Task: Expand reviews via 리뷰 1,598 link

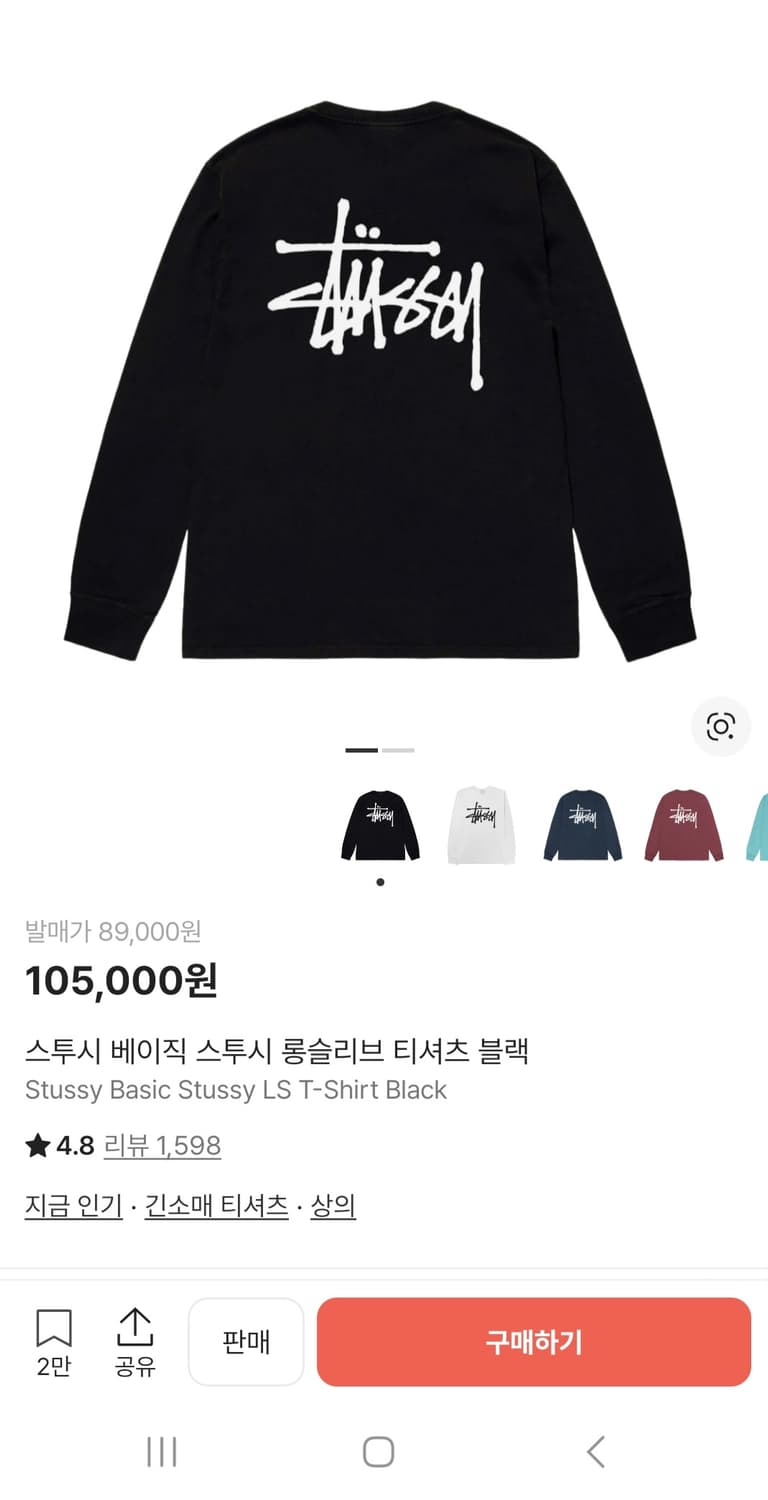Action: tap(161, 1146)
